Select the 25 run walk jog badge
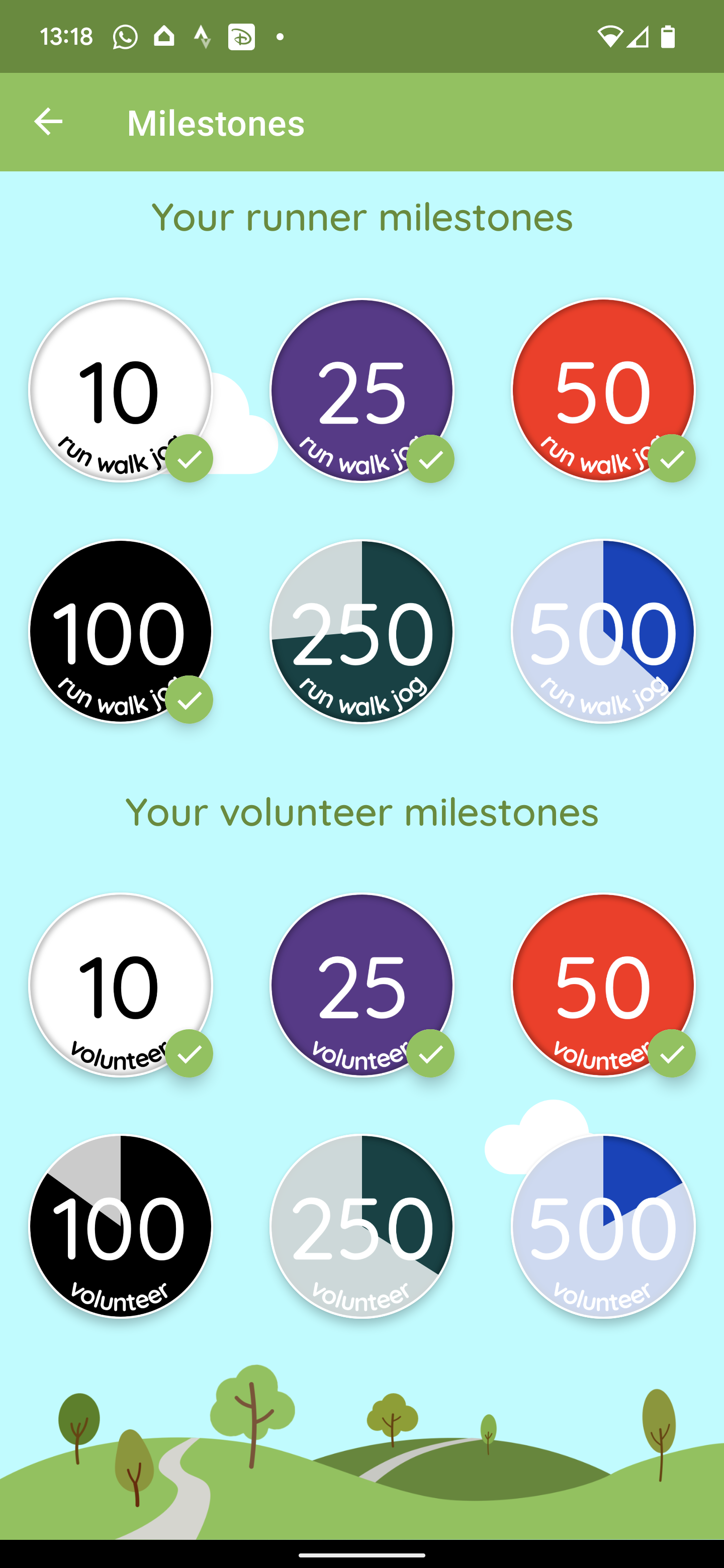This screenshot has width=724, height=1568. click(x=361, y=390)
